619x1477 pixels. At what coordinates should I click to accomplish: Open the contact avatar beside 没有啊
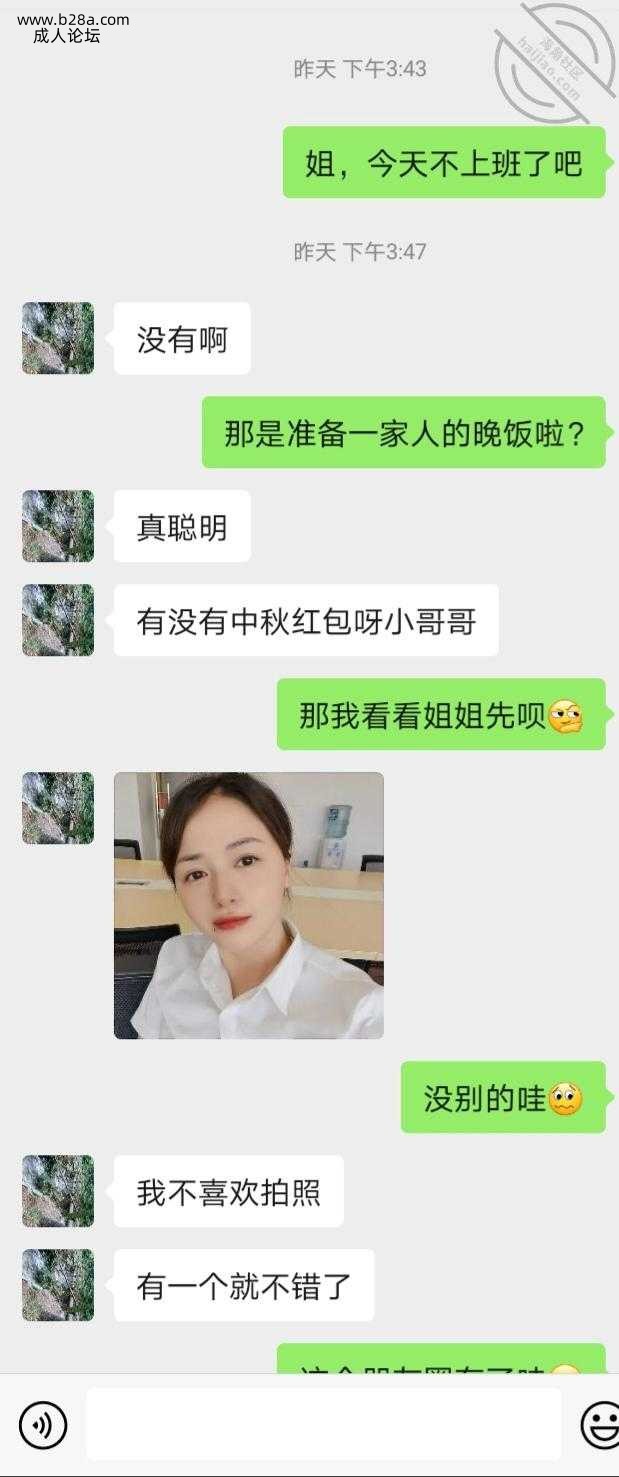[x=58, y=338]
